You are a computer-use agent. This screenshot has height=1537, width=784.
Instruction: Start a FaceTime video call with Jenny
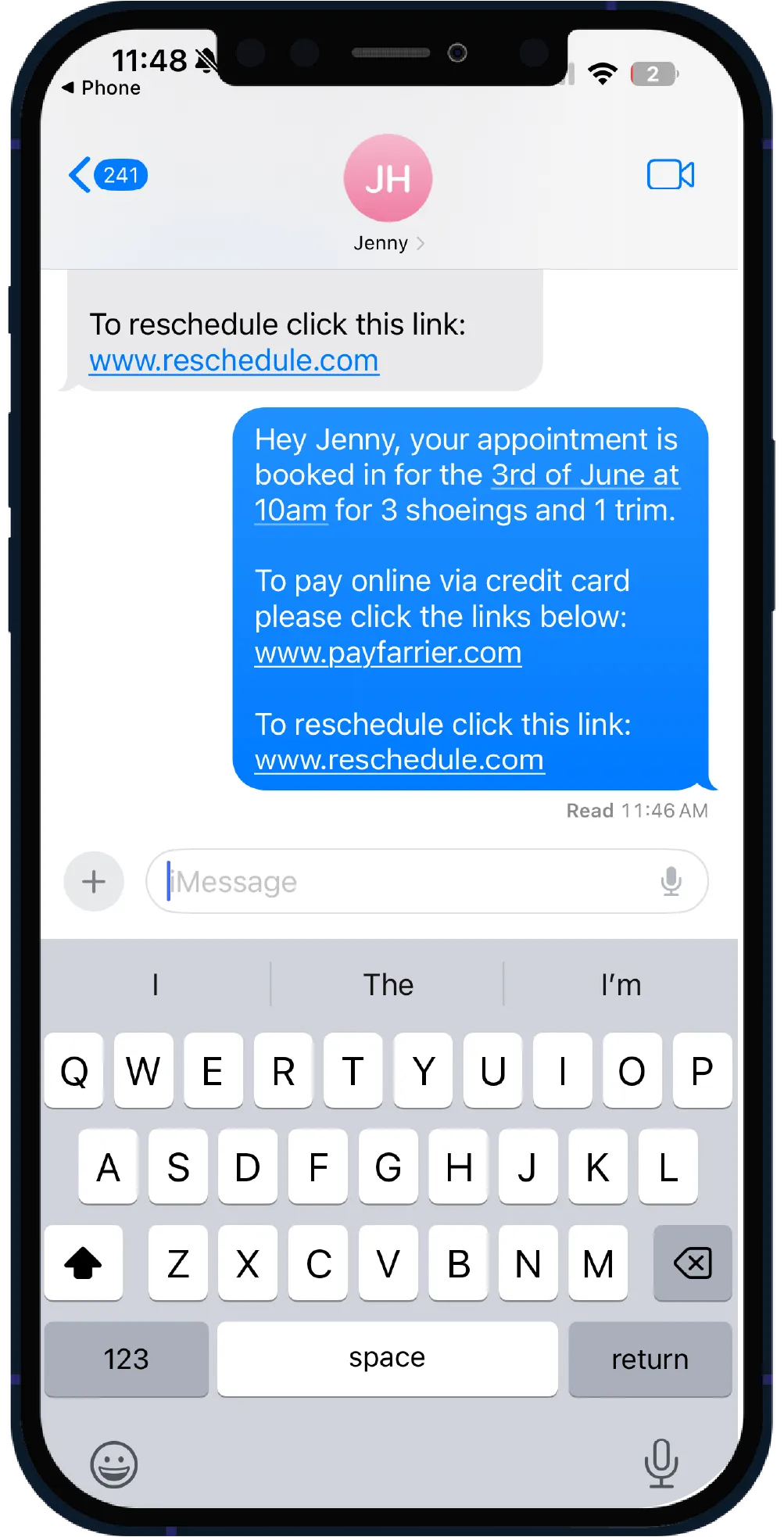pyautogui.click(x=670, y=175)
